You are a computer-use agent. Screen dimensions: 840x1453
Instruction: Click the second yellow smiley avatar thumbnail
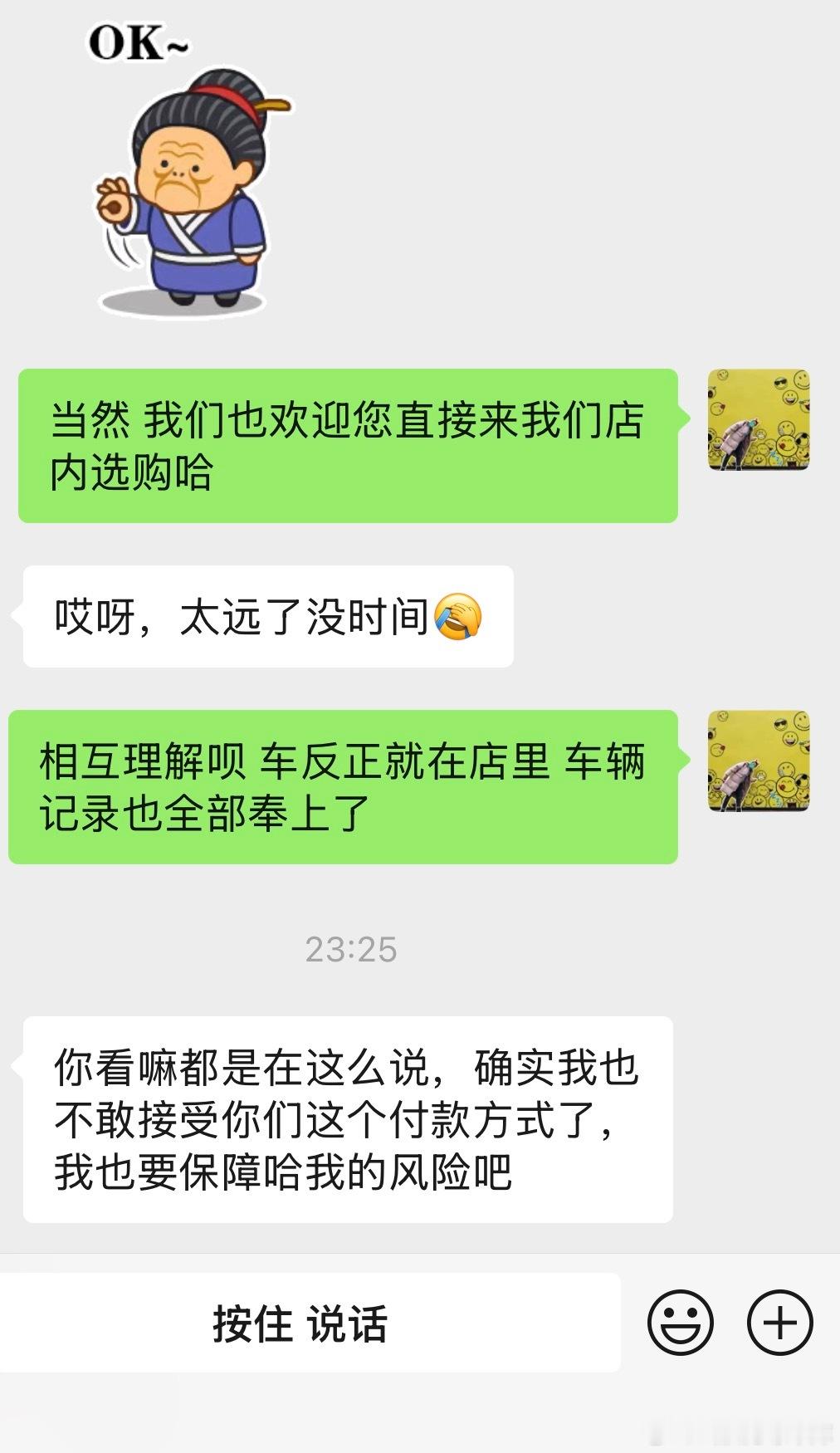tap(758, 762)
